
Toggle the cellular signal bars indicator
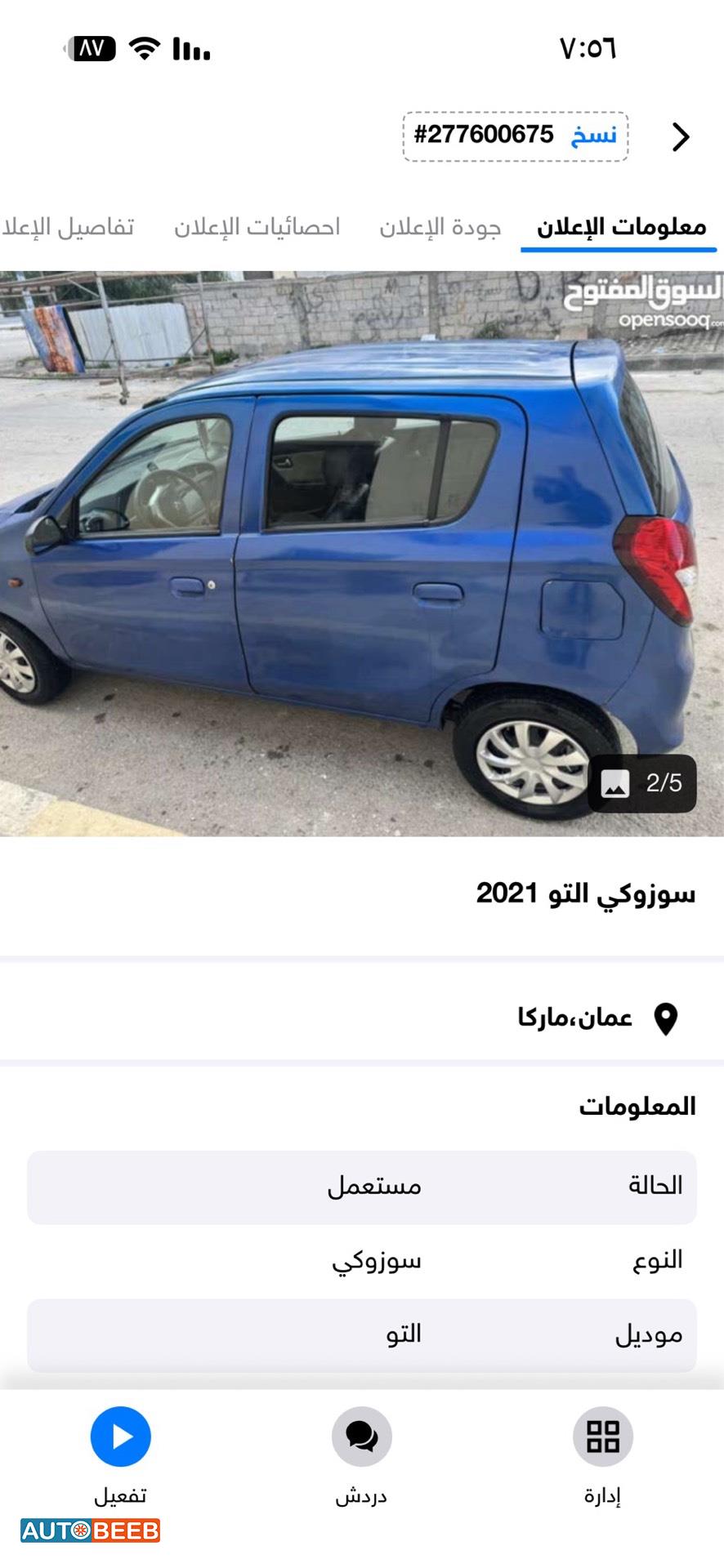click(190, 48)
